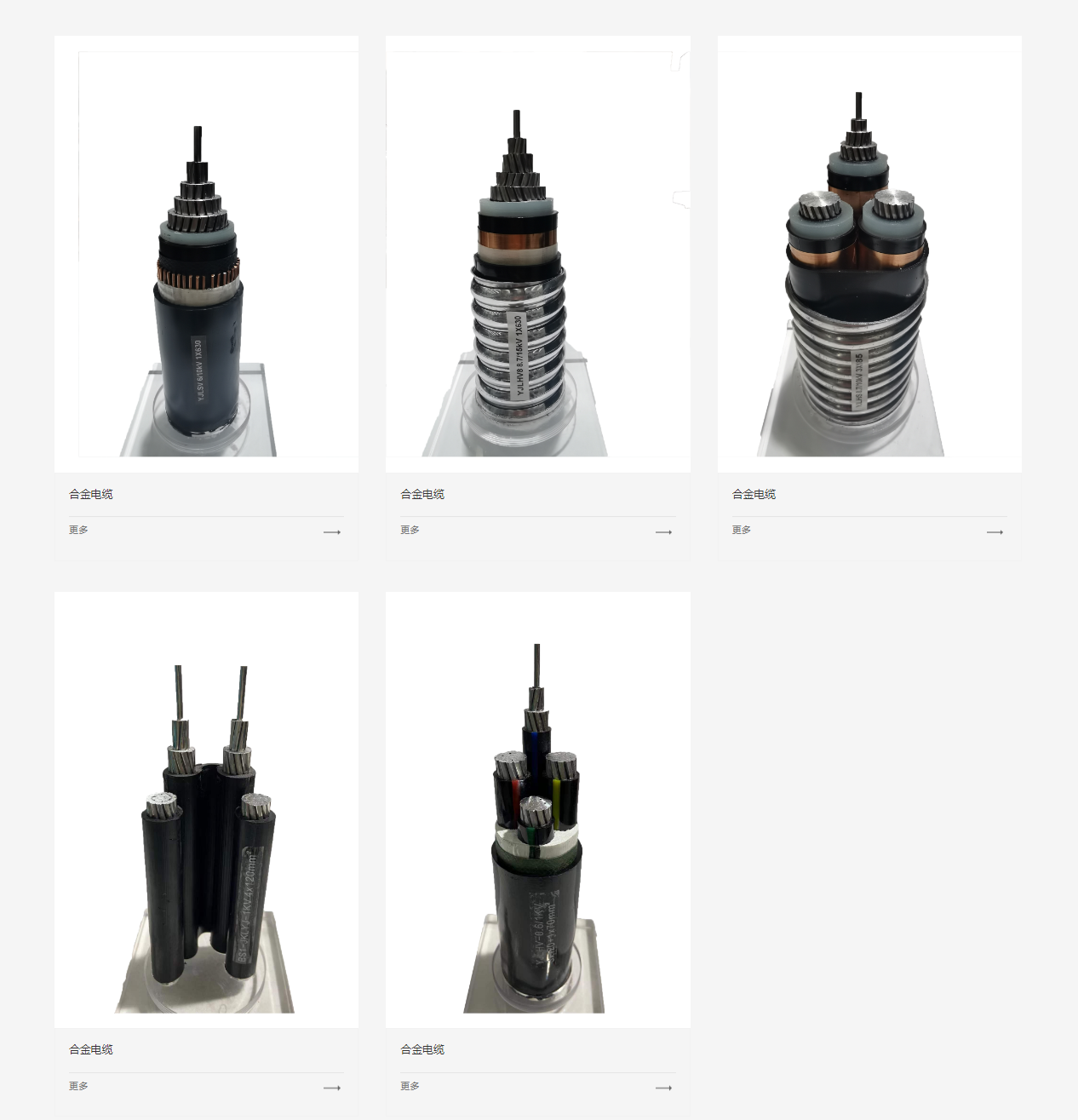Open the cable card with colored cores

537,809
